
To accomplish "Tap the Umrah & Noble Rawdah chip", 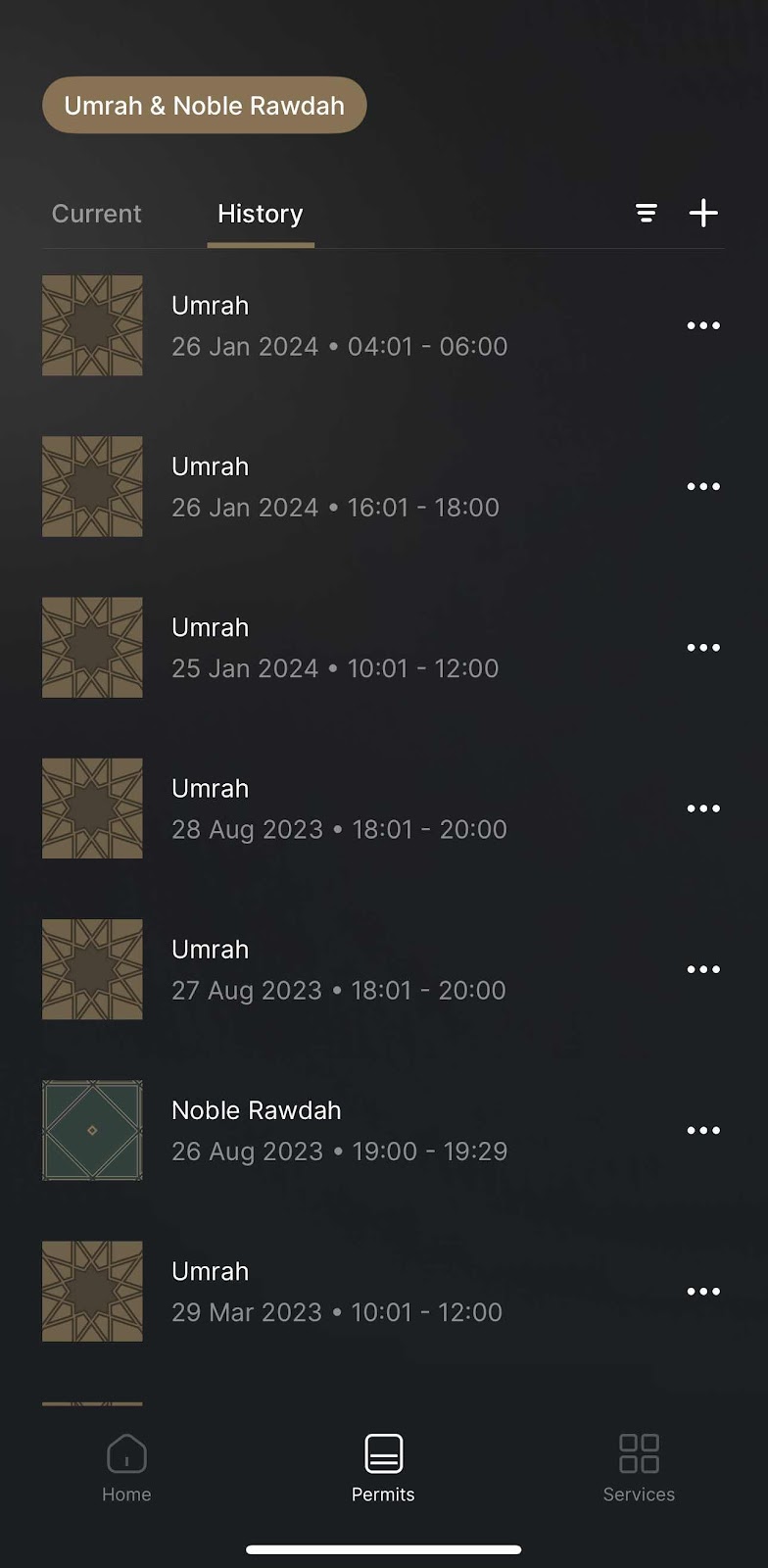I will pyautogui.click(x=205, y=105).
